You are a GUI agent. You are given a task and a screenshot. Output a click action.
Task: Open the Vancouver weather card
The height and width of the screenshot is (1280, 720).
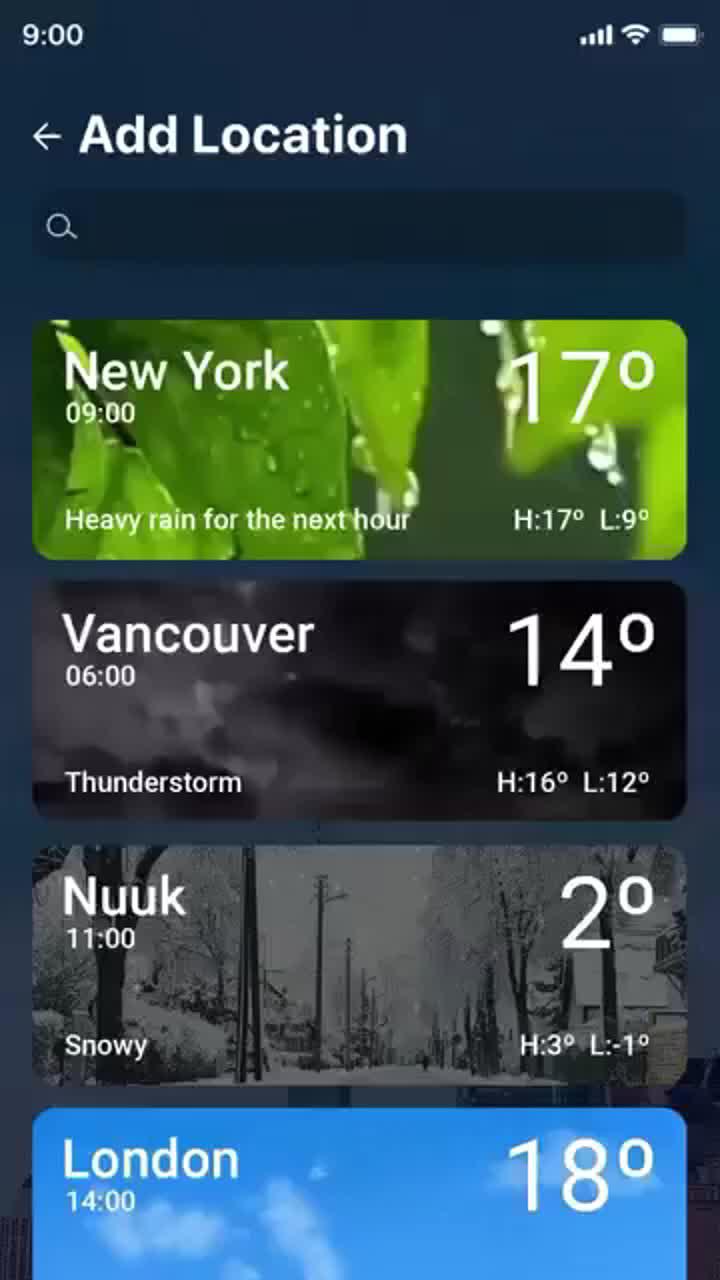click(360, 700)
